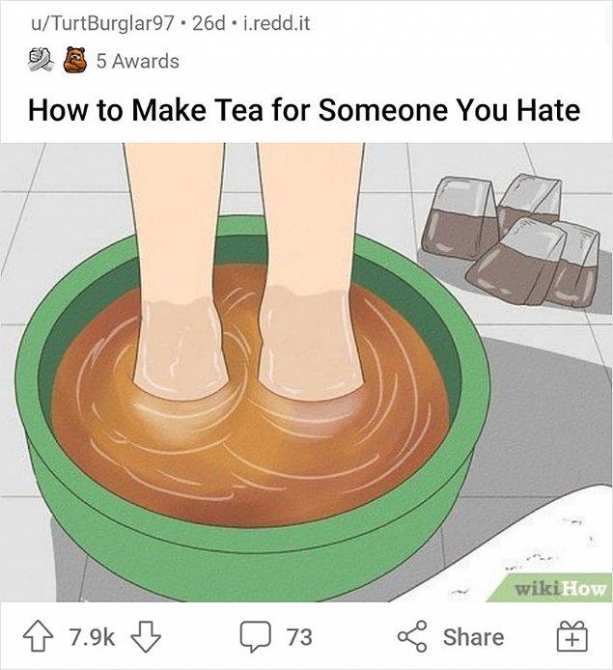The height and width of the screenshot is (670, 613).
Task: Open the 73 comments
Action: [275, 636]
